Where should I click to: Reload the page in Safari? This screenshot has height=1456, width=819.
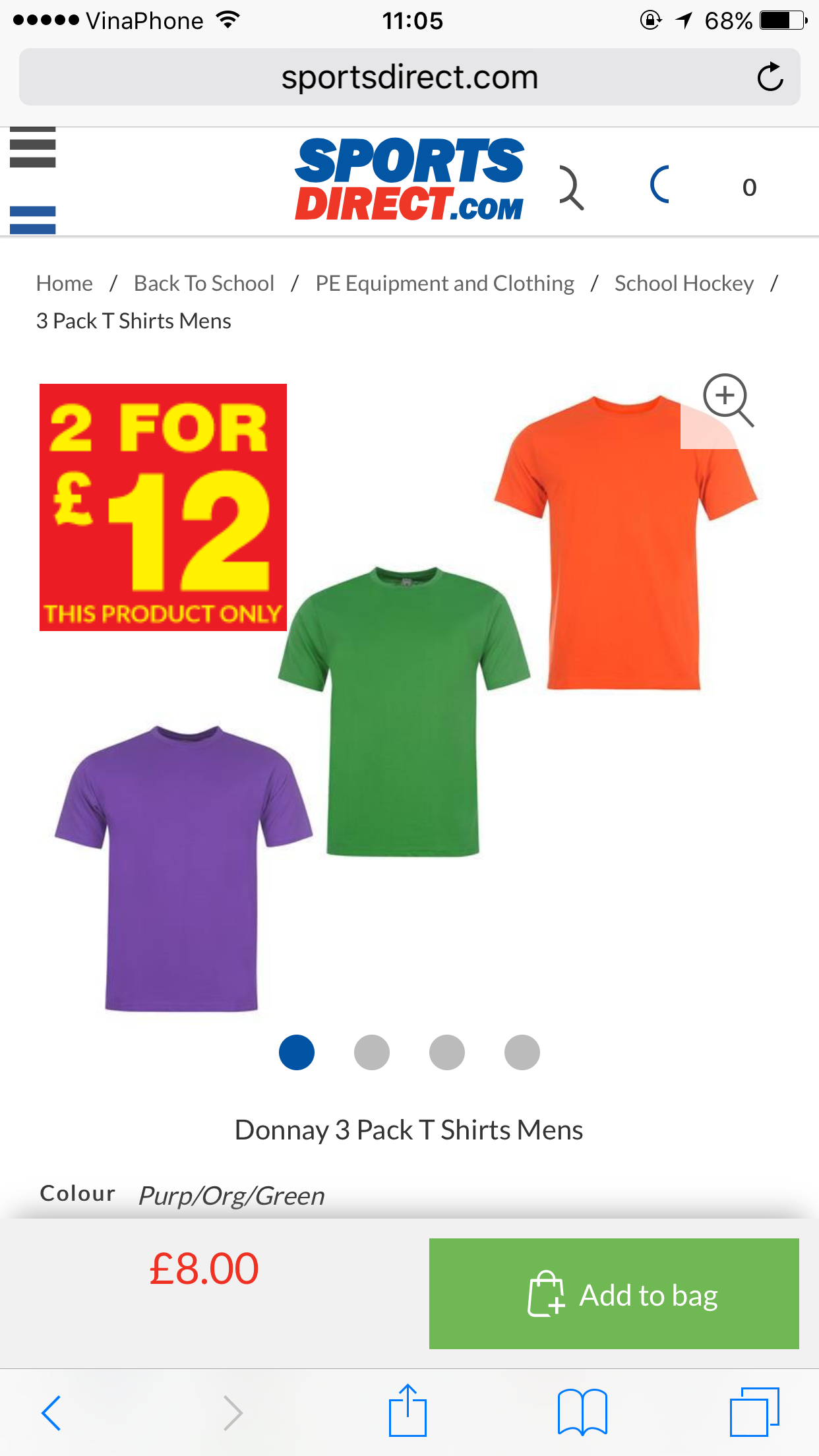tap(770, 77)
